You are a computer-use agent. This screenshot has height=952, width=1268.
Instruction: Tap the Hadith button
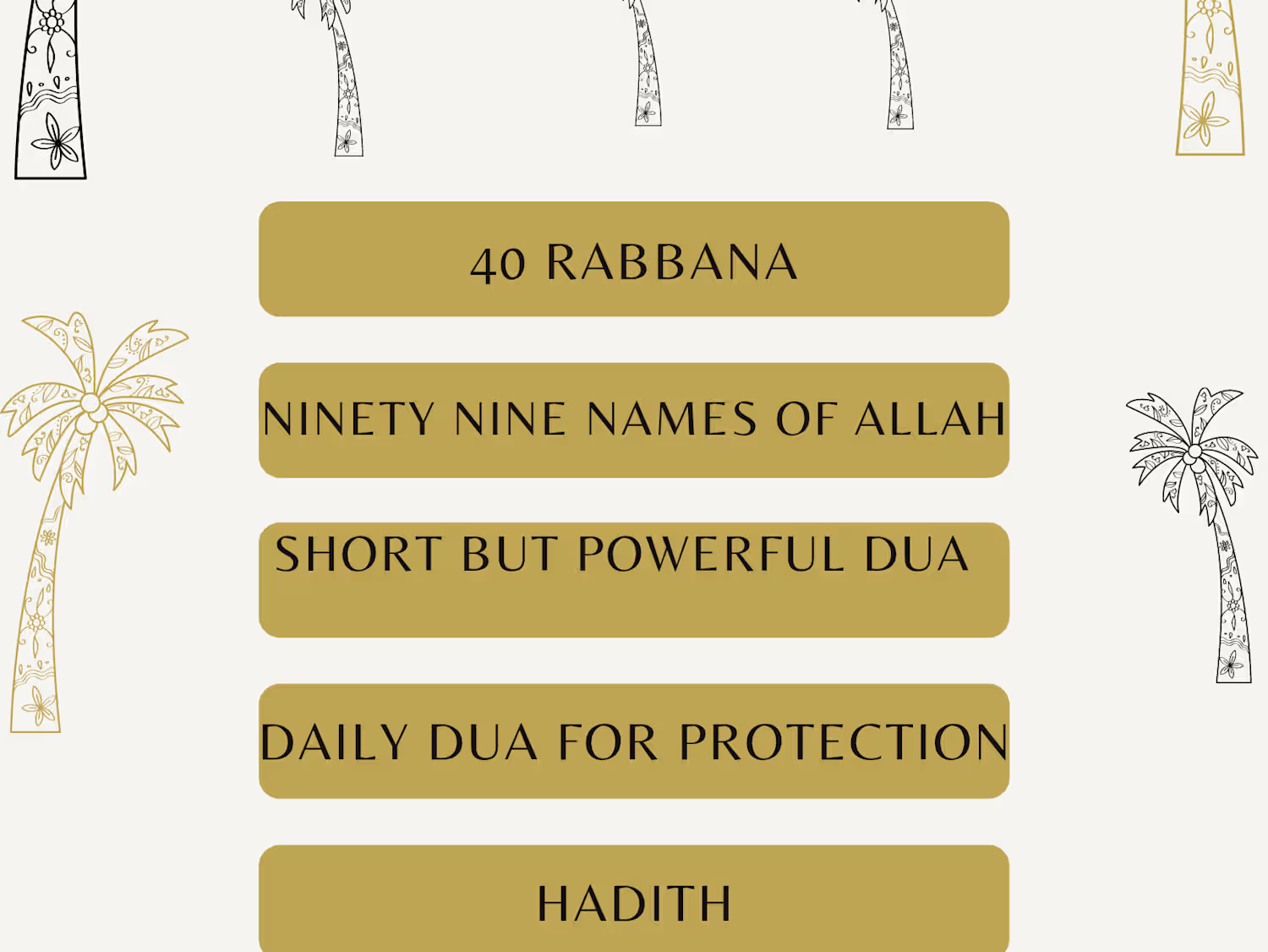coord(634,900)
